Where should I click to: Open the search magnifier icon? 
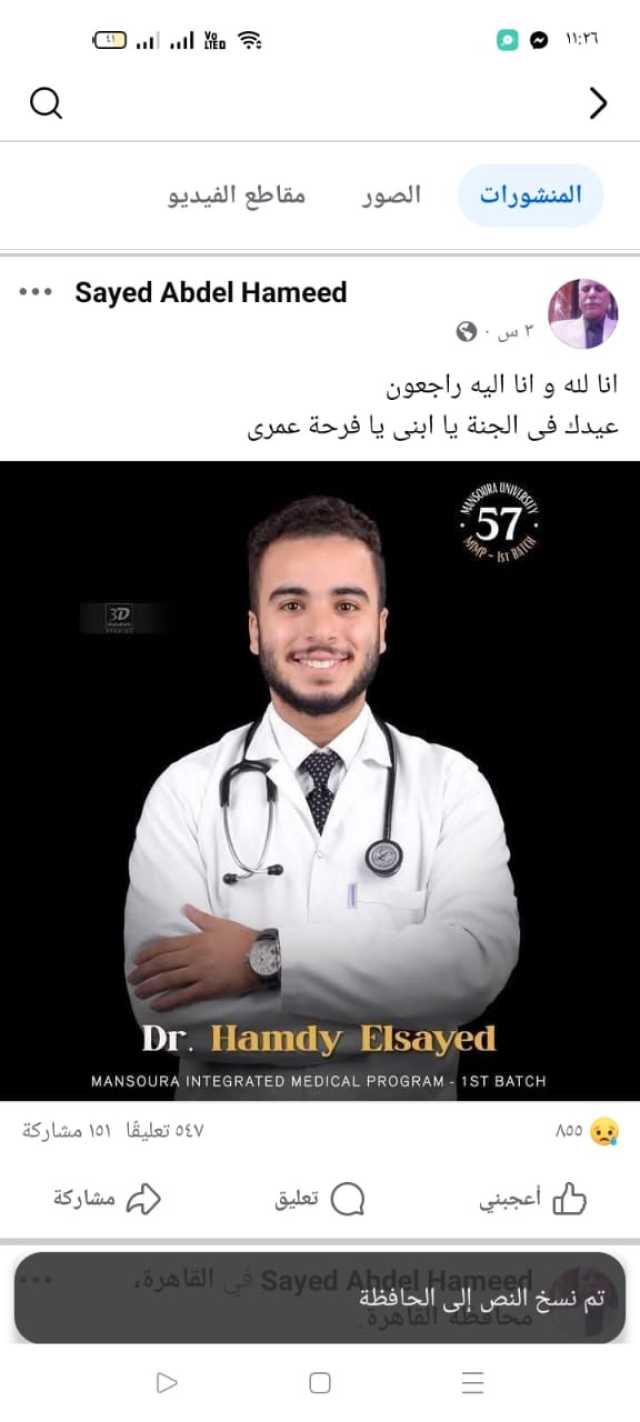coord(46,103)
